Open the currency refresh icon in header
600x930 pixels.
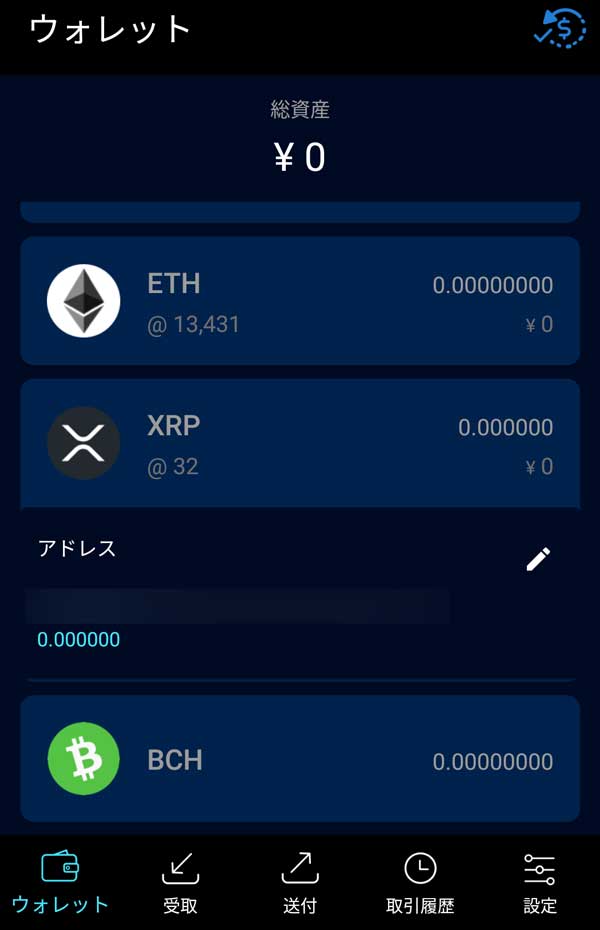pyautogui.click(x=559, y=28)
